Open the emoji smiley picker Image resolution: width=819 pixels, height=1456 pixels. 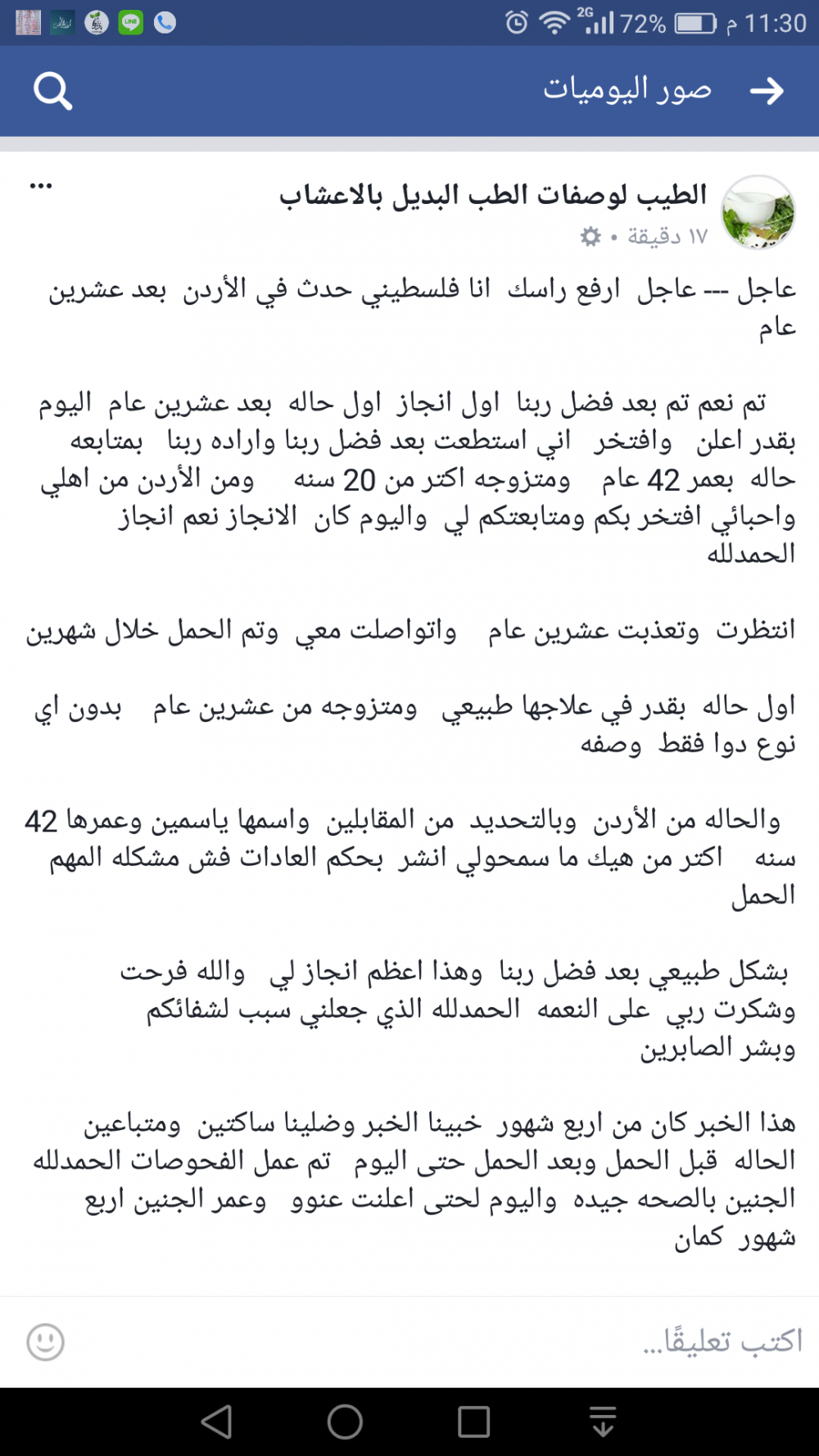click(46, 1342)
